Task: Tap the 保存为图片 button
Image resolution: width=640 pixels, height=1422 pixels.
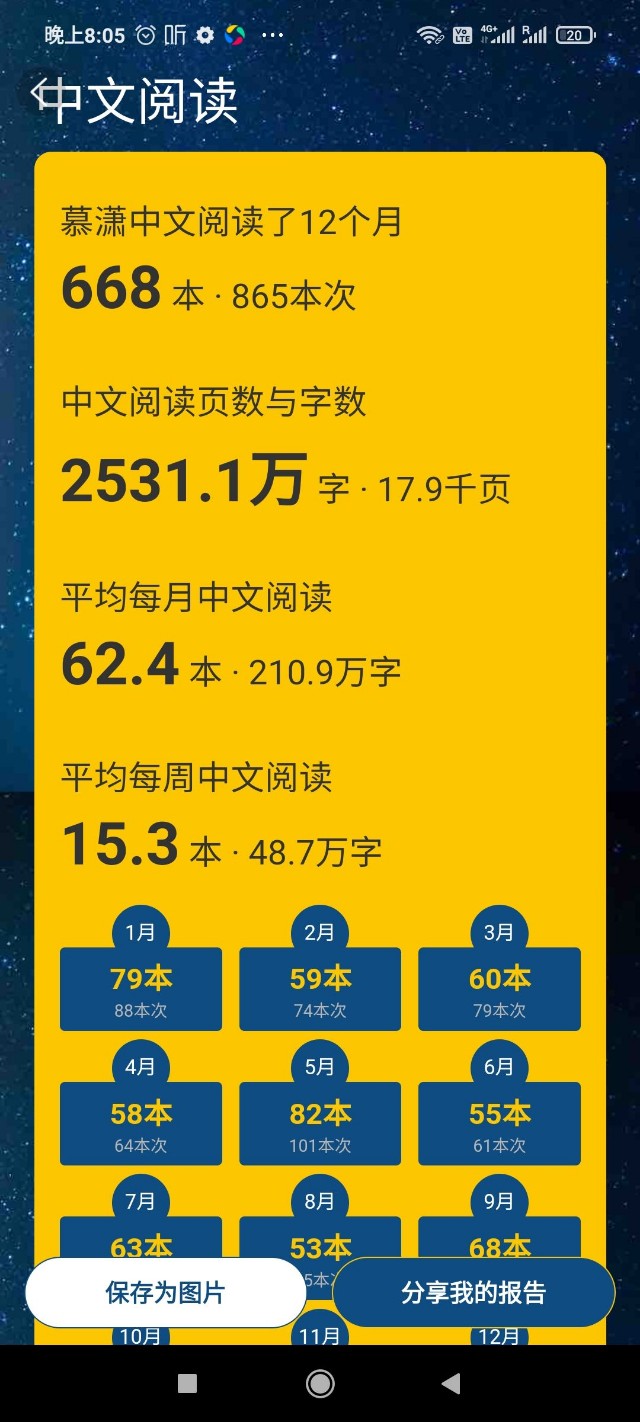Action: tap(166, 1292)
